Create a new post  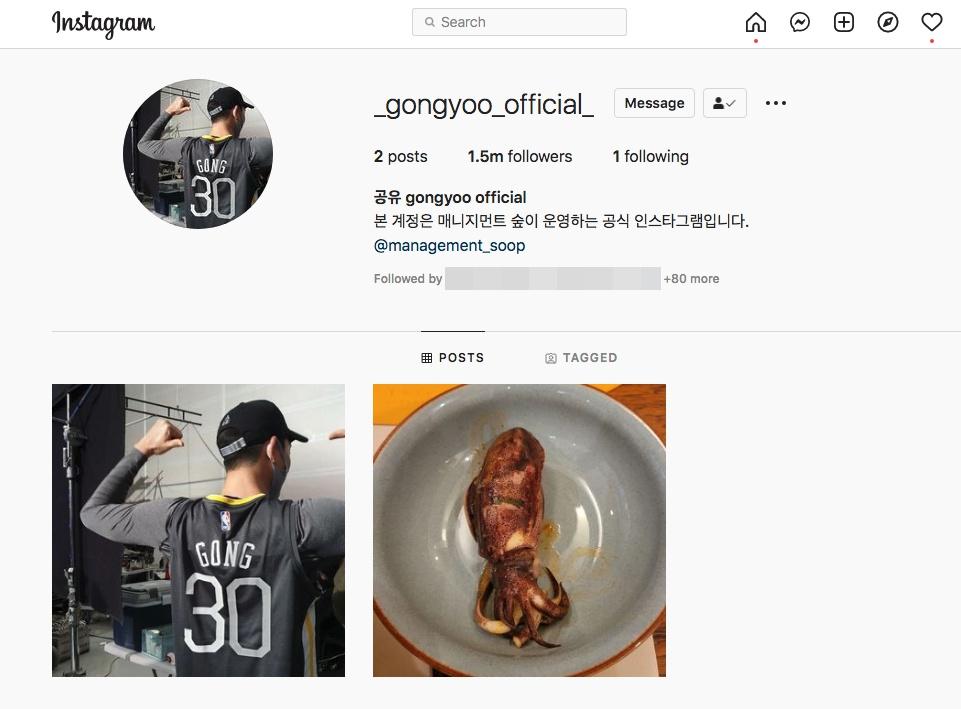pyautogui.click(x=844, y=22)
